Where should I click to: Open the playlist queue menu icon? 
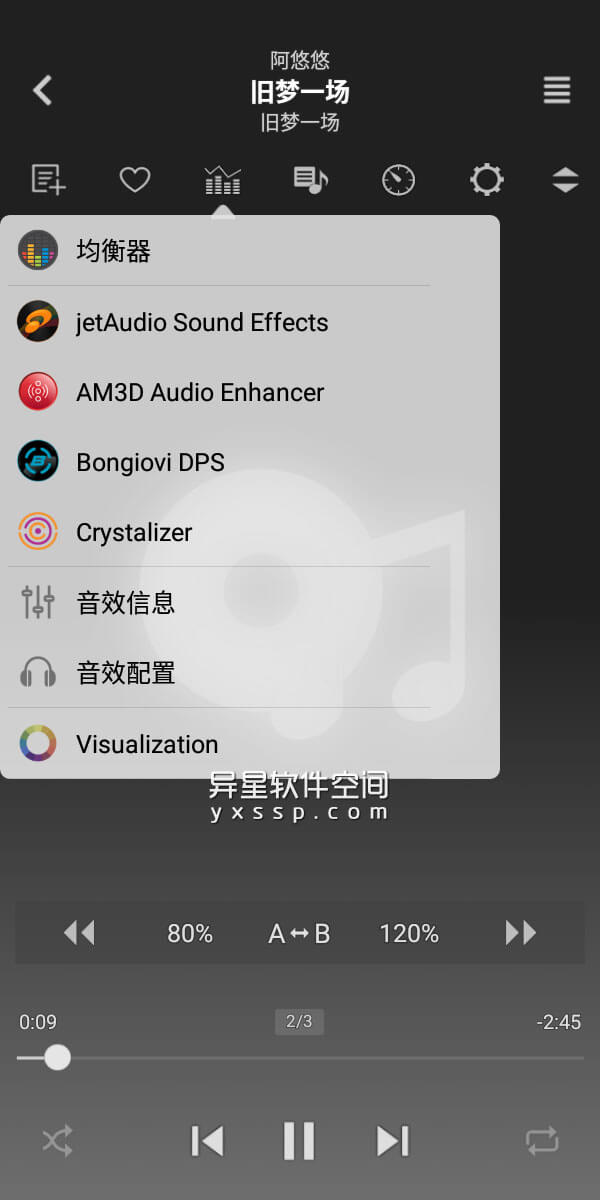[557, 91]
